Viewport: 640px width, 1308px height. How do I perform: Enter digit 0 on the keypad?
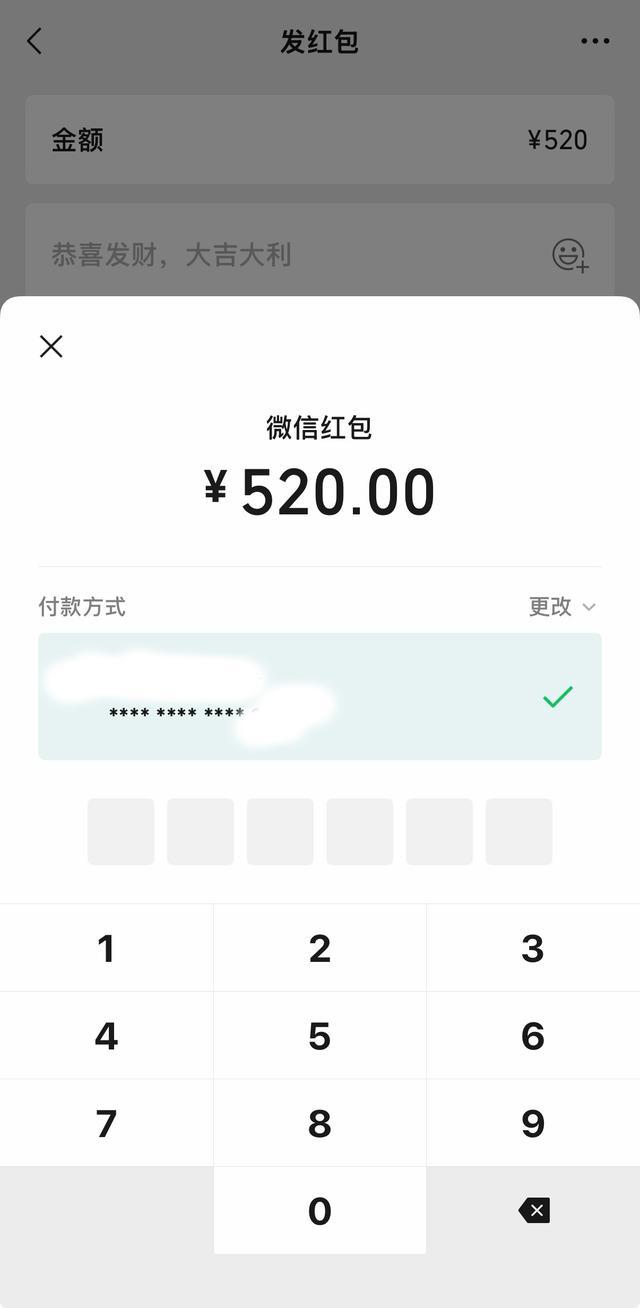320,1211
